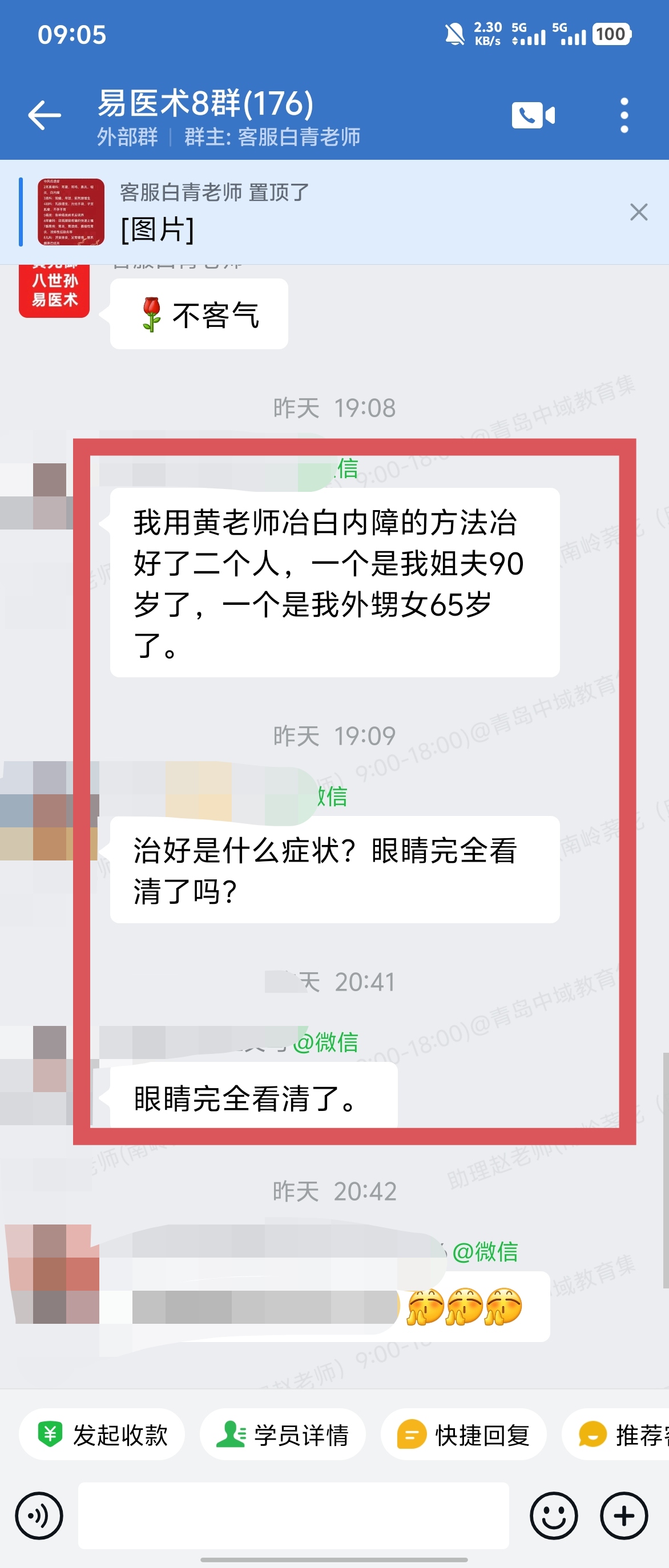Tap the 推荐 chip next to 快捷回复
Image resolution: width=669 pixels, height=1568 pixels.
click(621, 1434)
